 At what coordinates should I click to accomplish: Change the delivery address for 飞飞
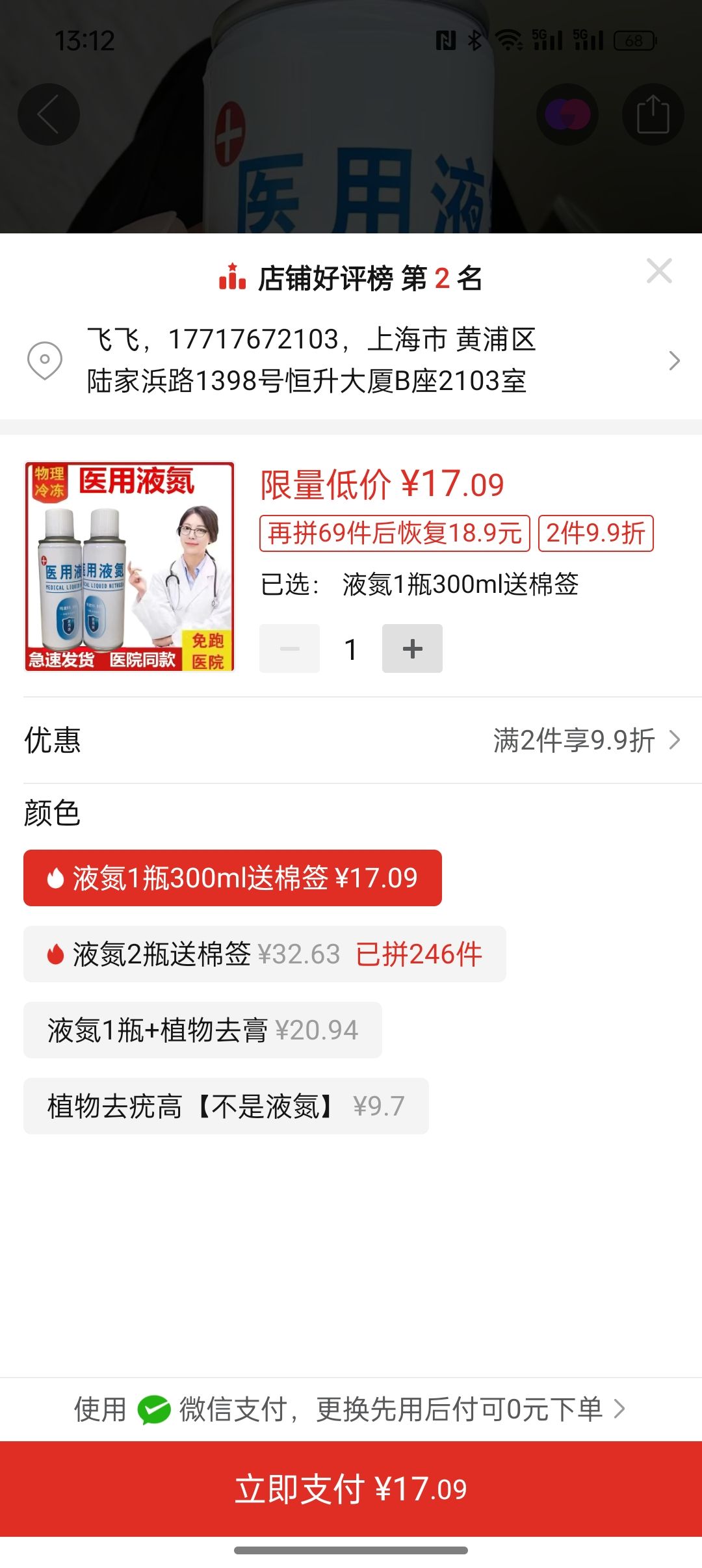pyautogui.click(x=351, y=360)
